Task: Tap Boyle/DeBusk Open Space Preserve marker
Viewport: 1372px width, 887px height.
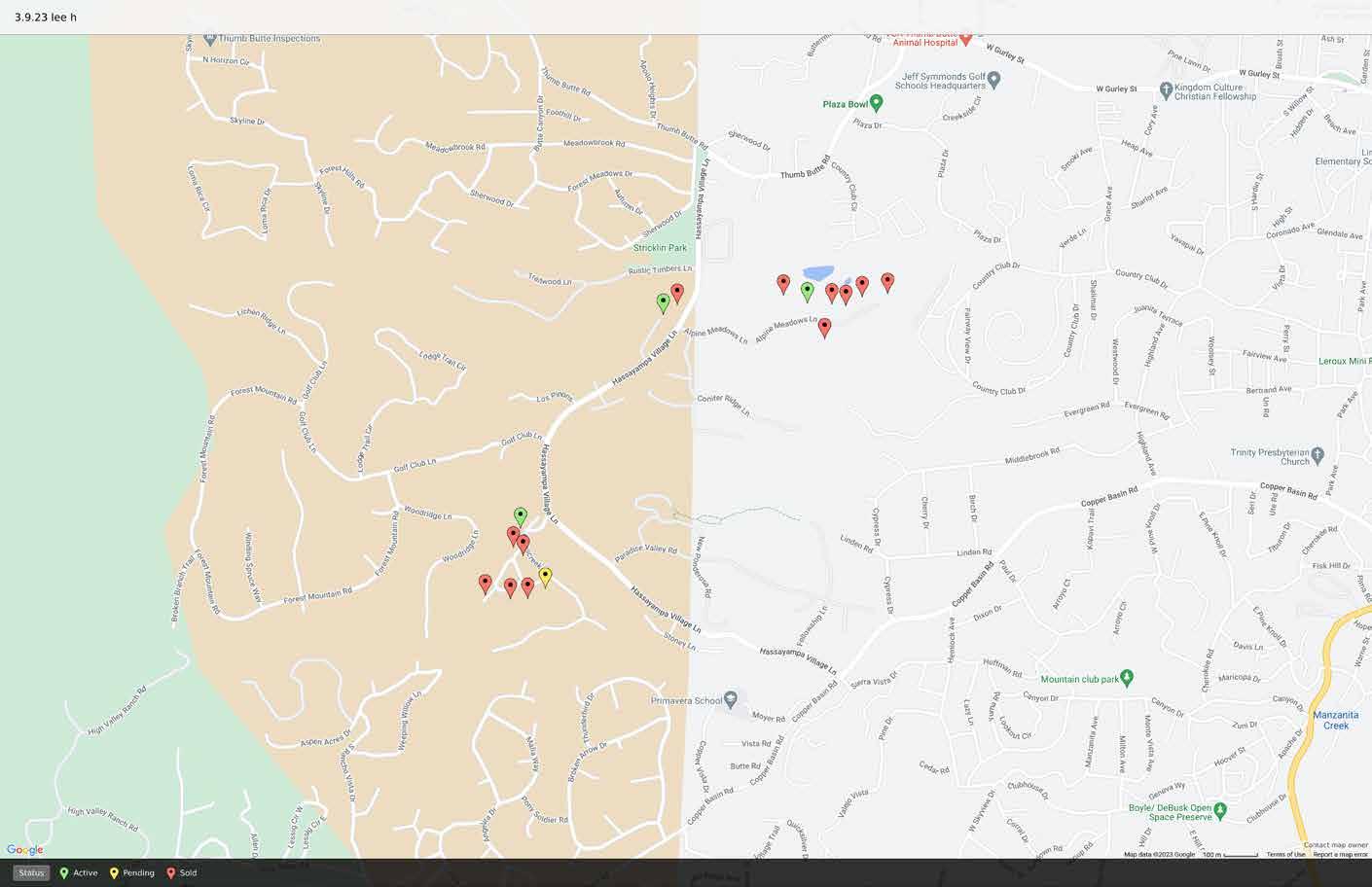Action: coord(1220,810)
